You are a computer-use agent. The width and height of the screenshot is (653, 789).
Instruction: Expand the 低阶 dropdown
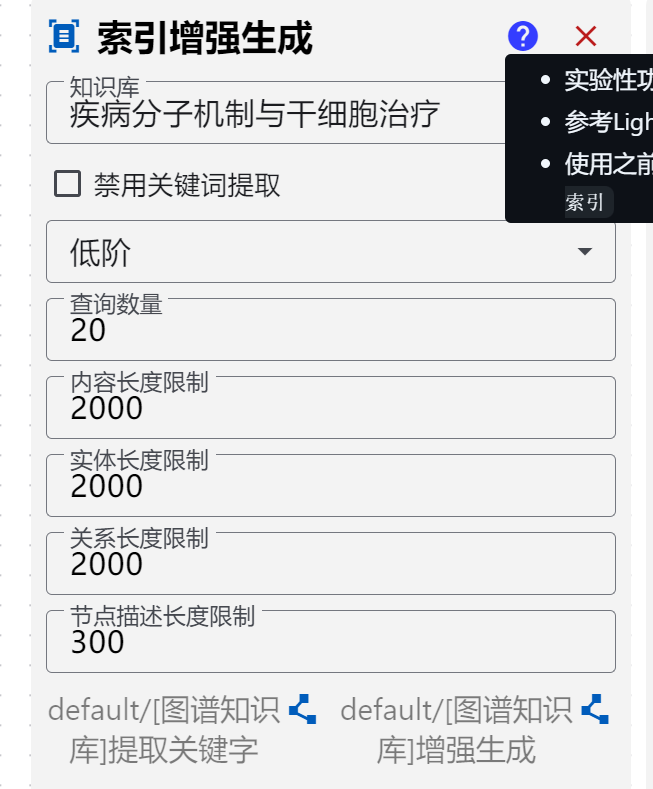(x=330, y=252)
